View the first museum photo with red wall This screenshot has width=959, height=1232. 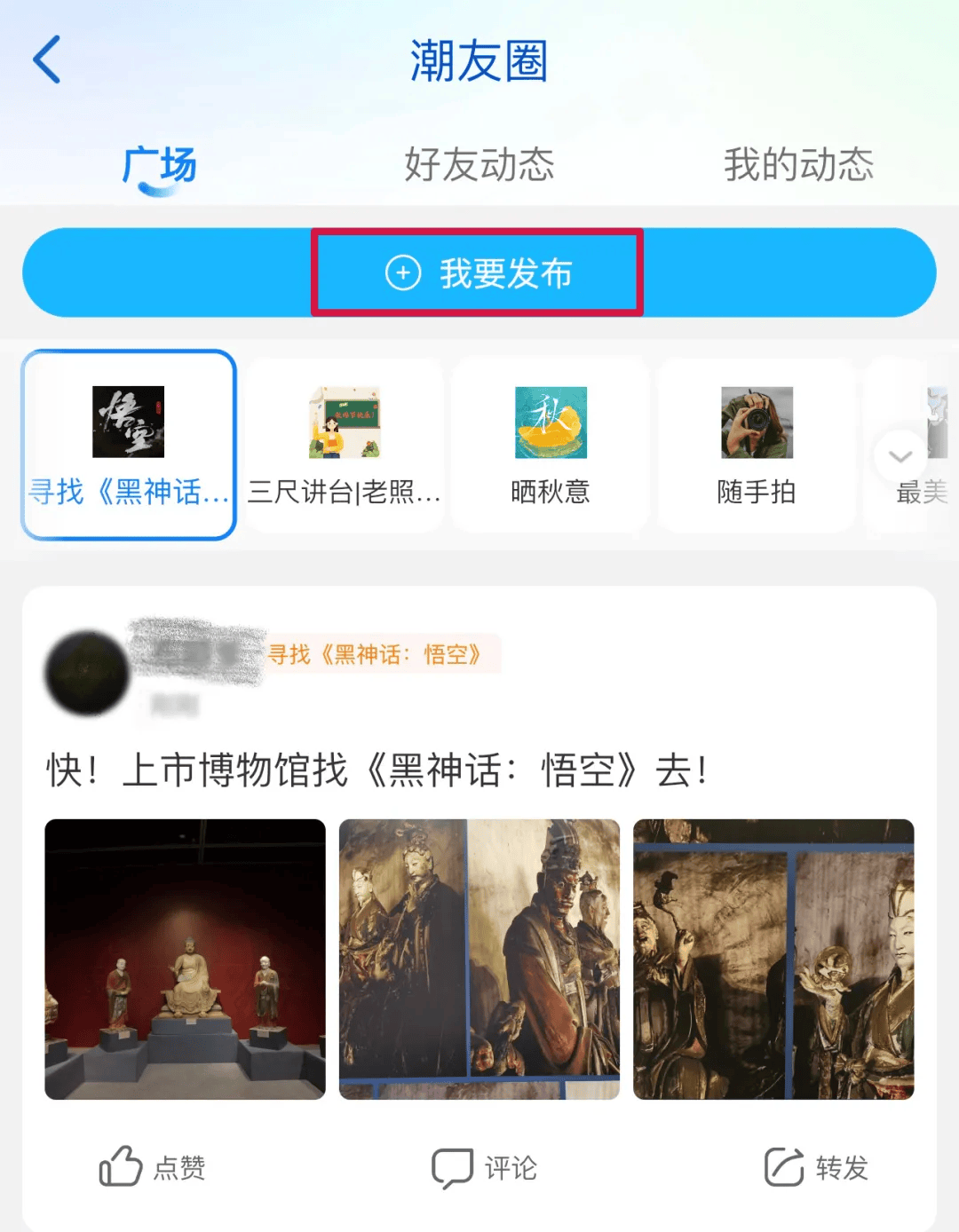tap(186, 959)
